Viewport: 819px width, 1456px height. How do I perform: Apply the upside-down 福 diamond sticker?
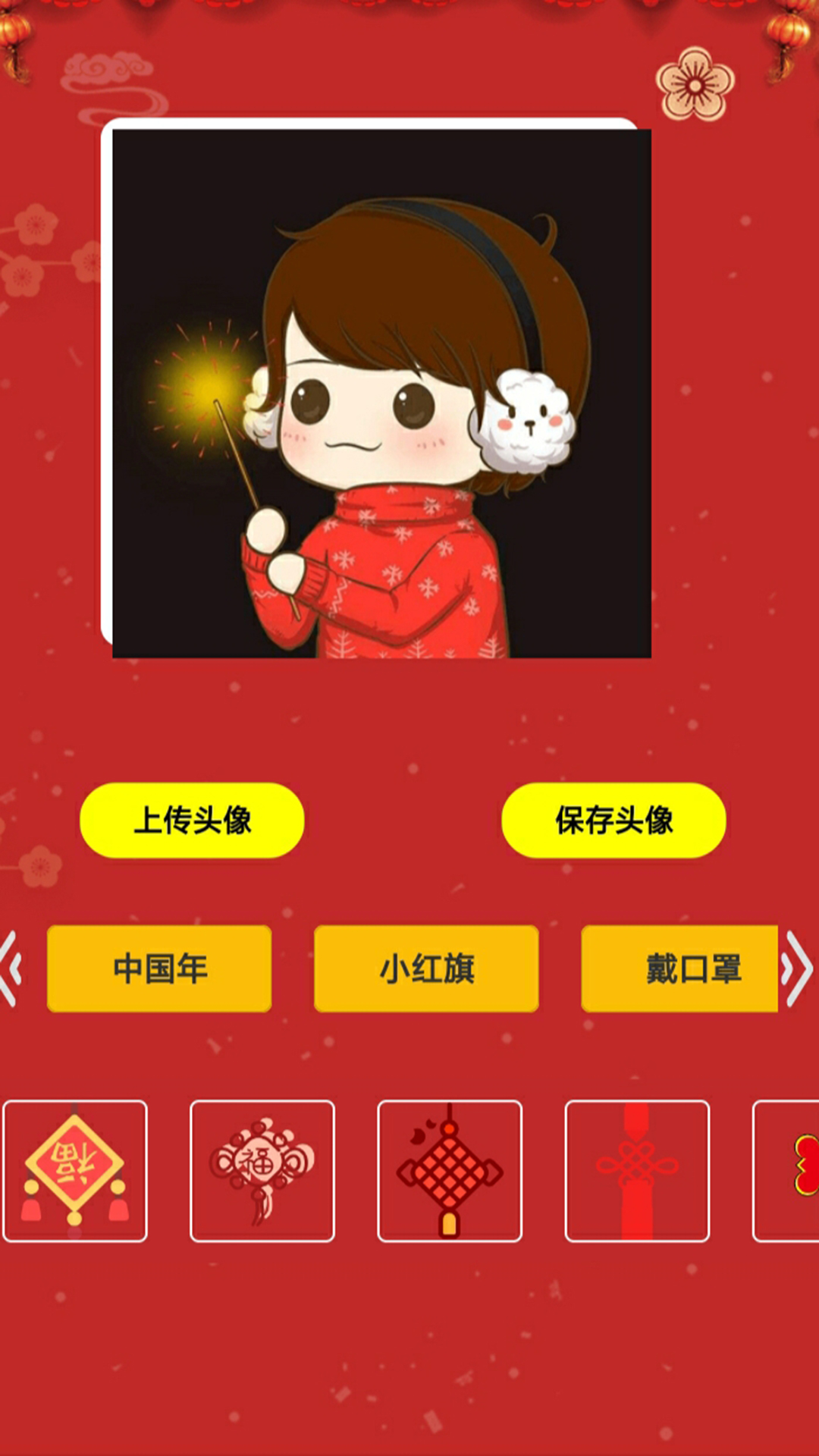[74, 1171]
